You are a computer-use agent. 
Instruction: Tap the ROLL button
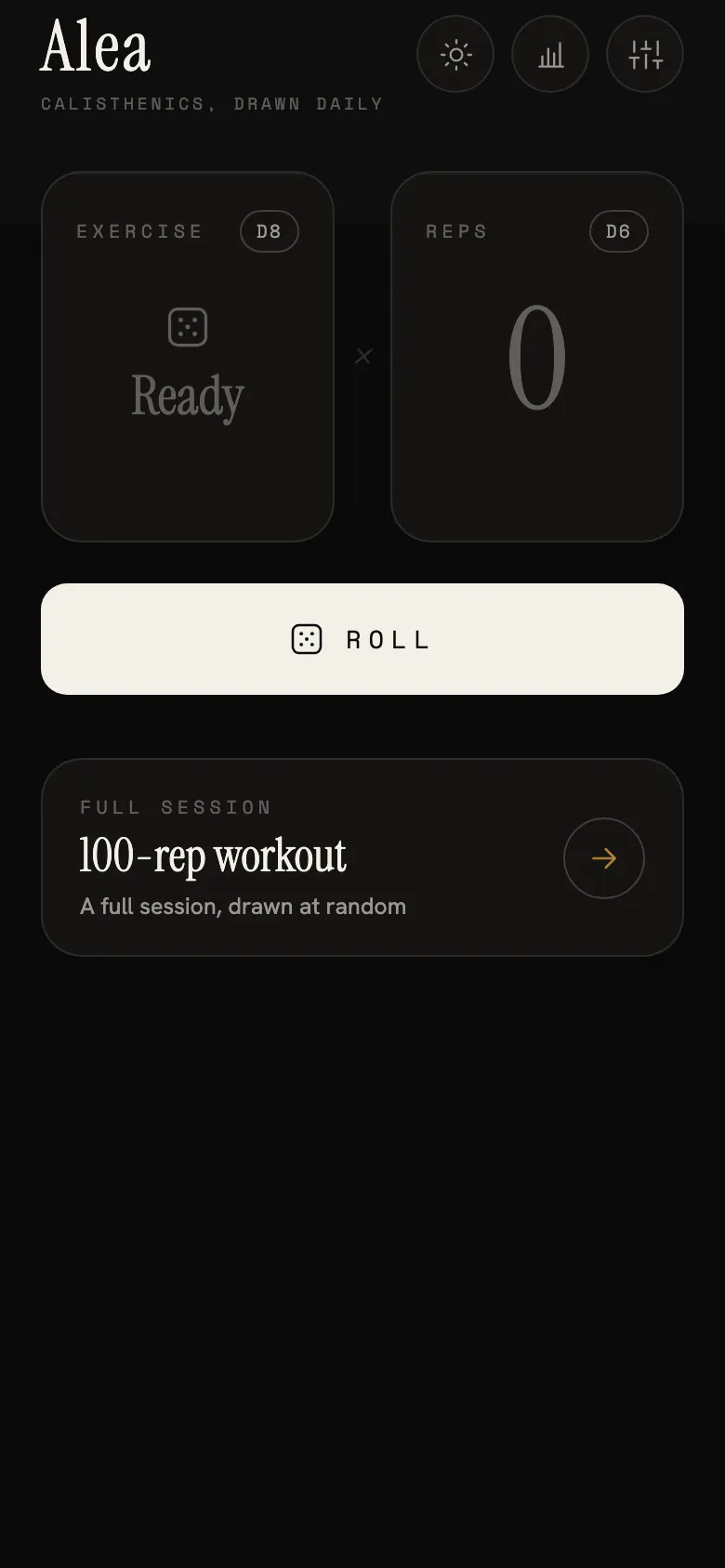click(362, 639)
